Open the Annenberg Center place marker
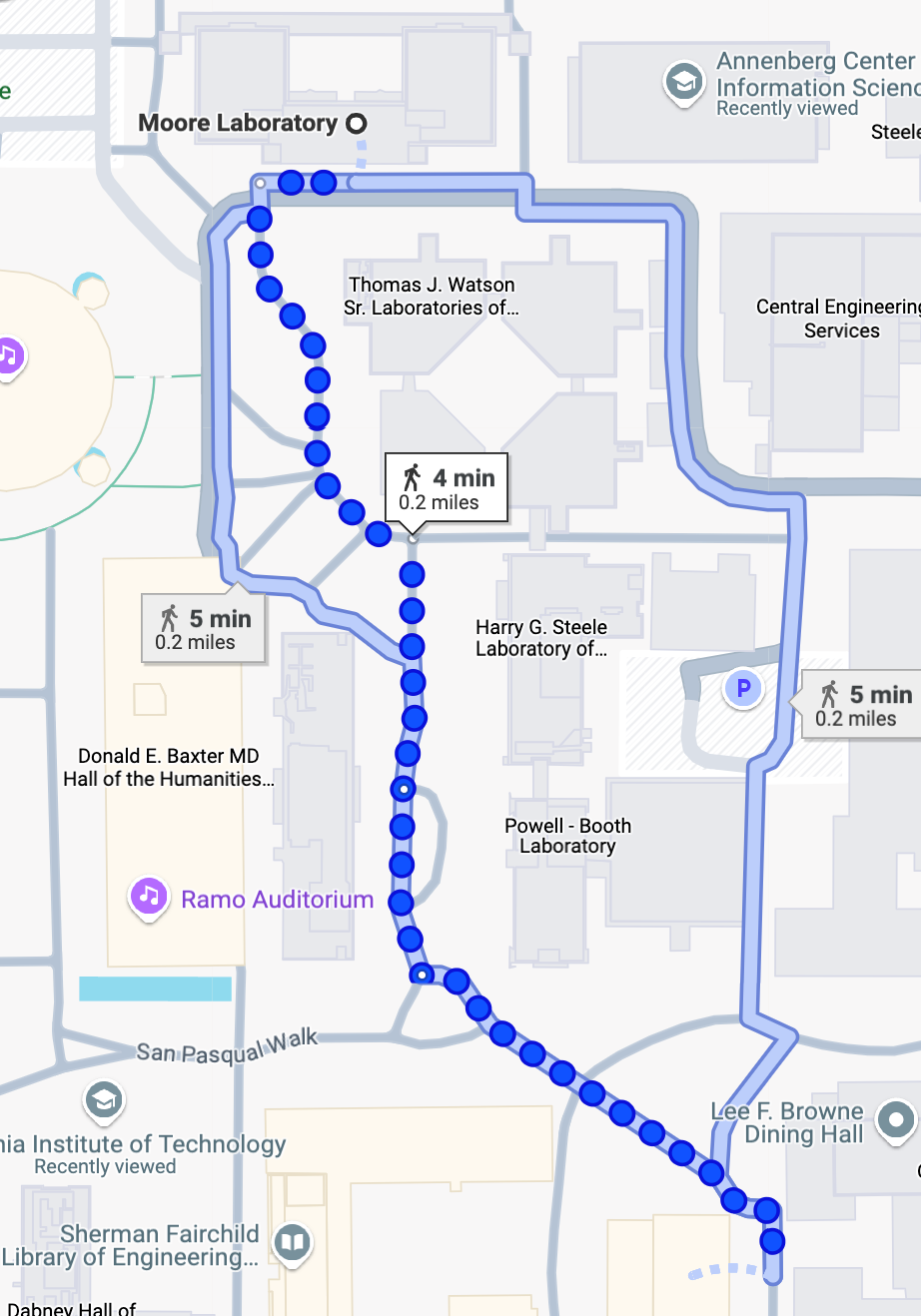The image size is (921, 1316). coord(684,83)
